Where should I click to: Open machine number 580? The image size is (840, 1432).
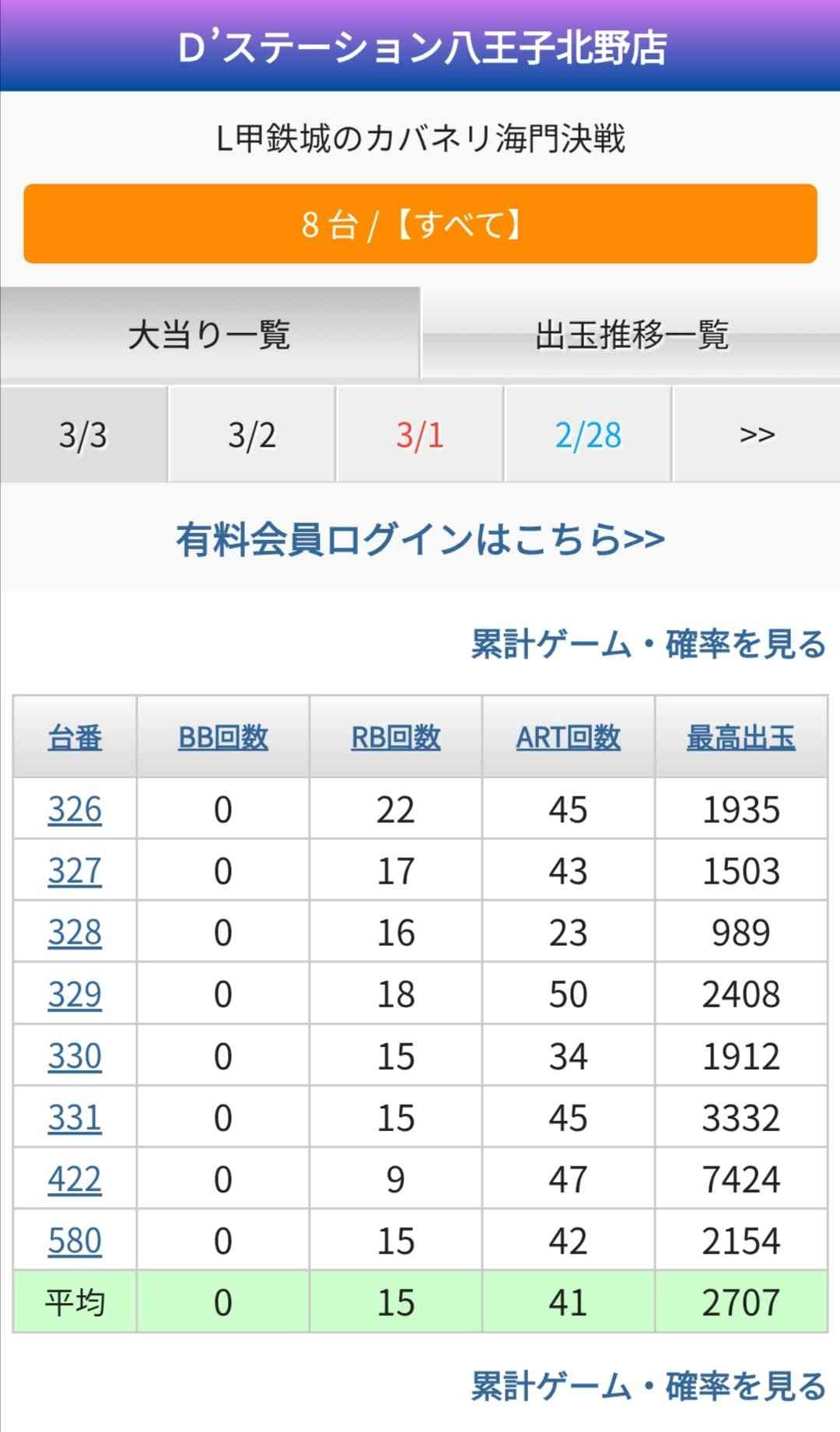click(x=75, y=1241)
